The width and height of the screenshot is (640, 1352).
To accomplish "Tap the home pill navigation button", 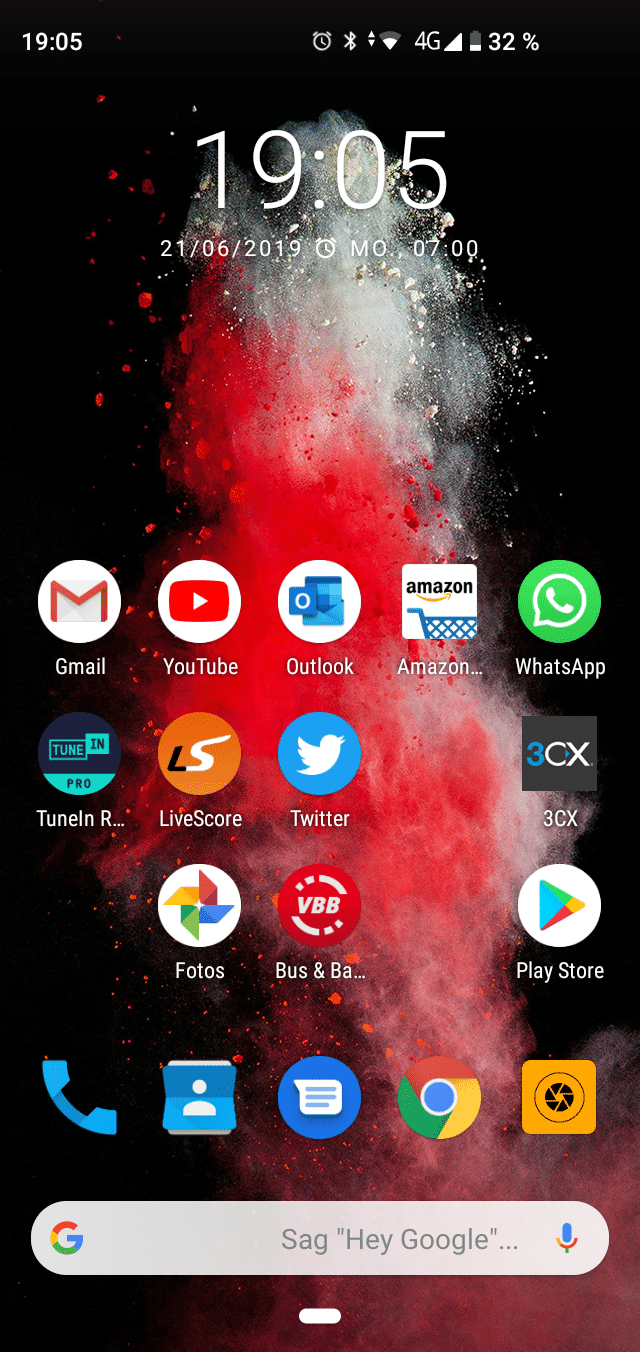I will pyautogui.click(x=320, y=1316).
